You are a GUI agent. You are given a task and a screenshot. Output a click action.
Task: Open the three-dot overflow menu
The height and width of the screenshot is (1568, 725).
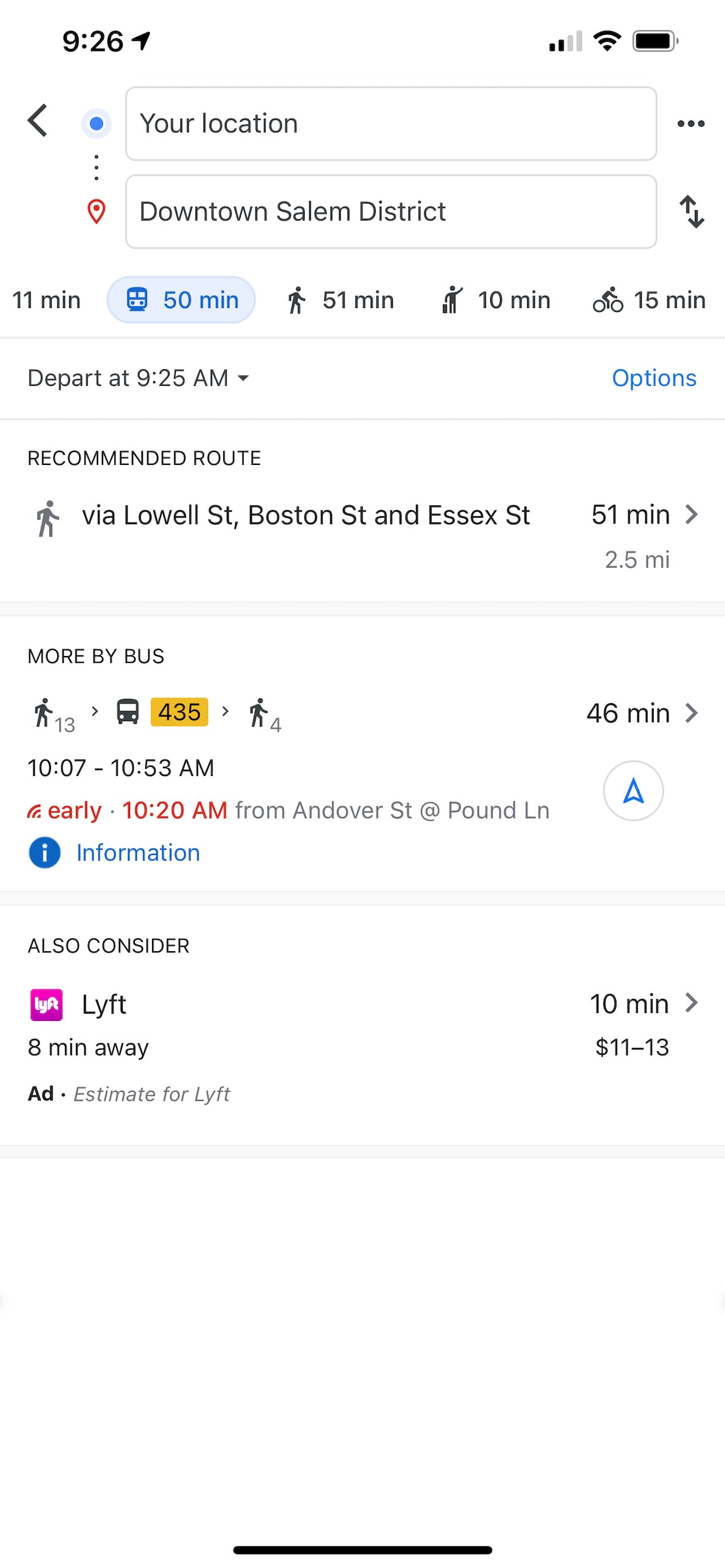coord(691,124)
